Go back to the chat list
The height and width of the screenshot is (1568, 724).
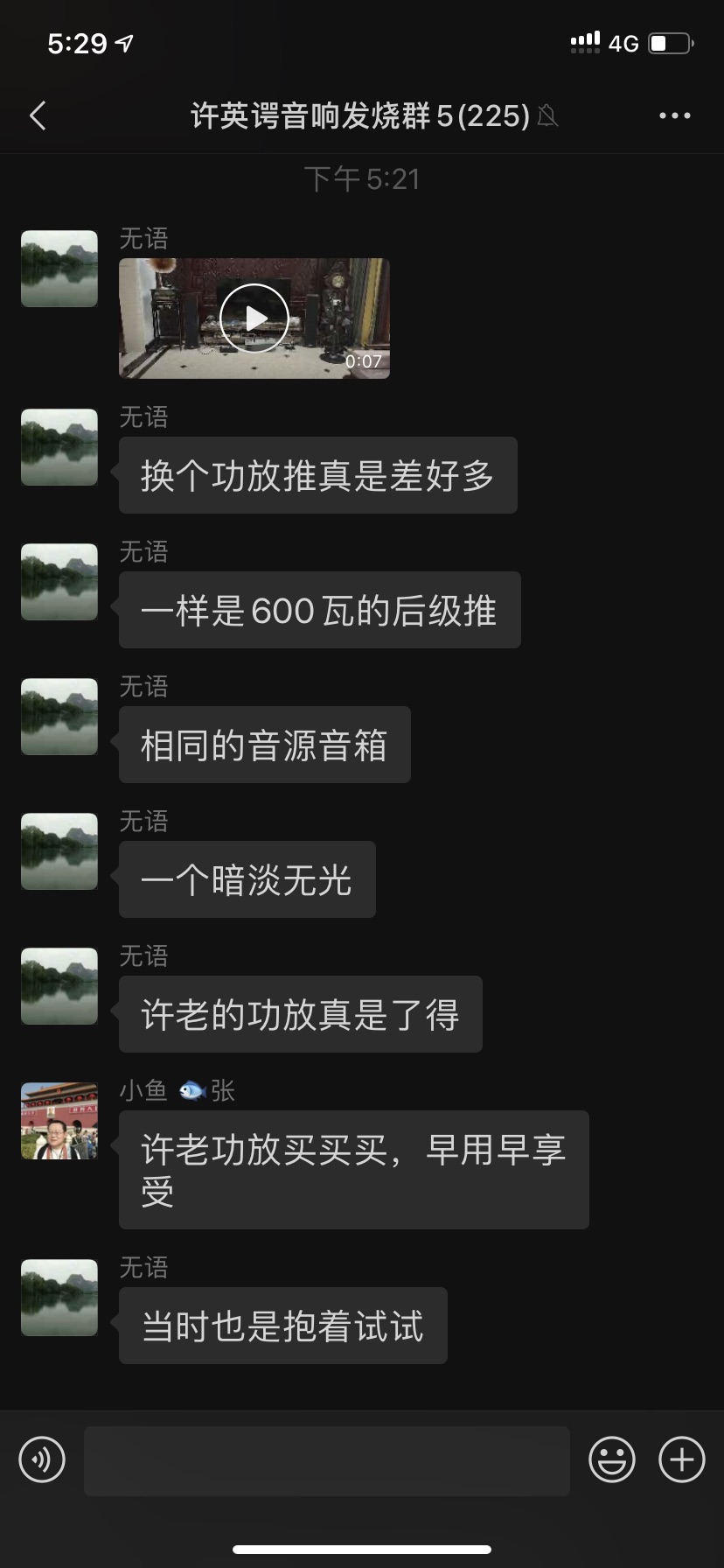point(38,115)
